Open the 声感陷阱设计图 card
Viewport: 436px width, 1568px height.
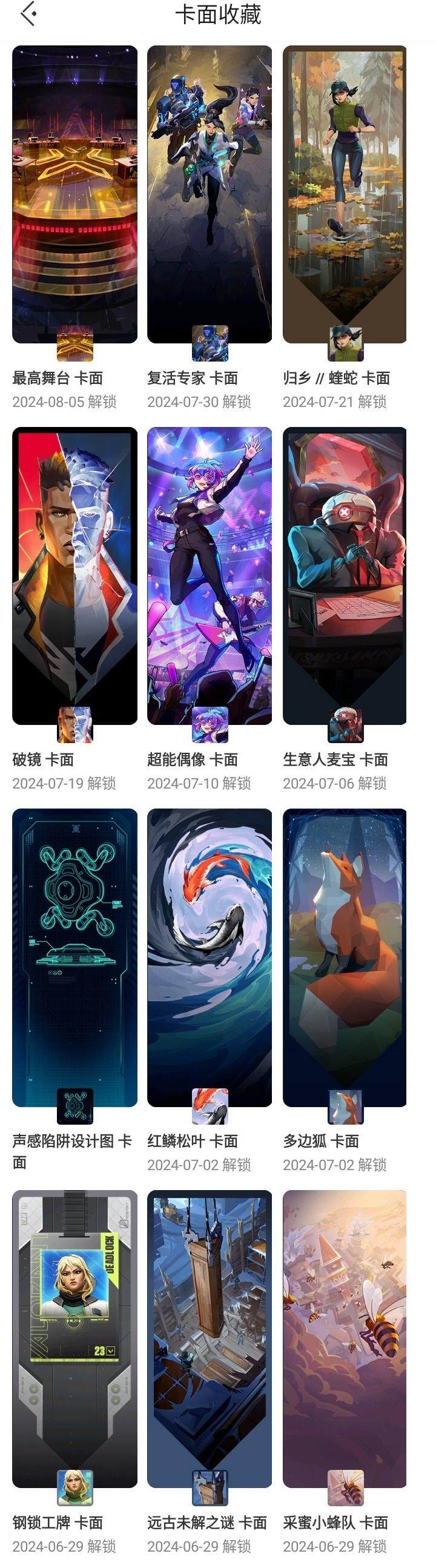pos(74,957)
